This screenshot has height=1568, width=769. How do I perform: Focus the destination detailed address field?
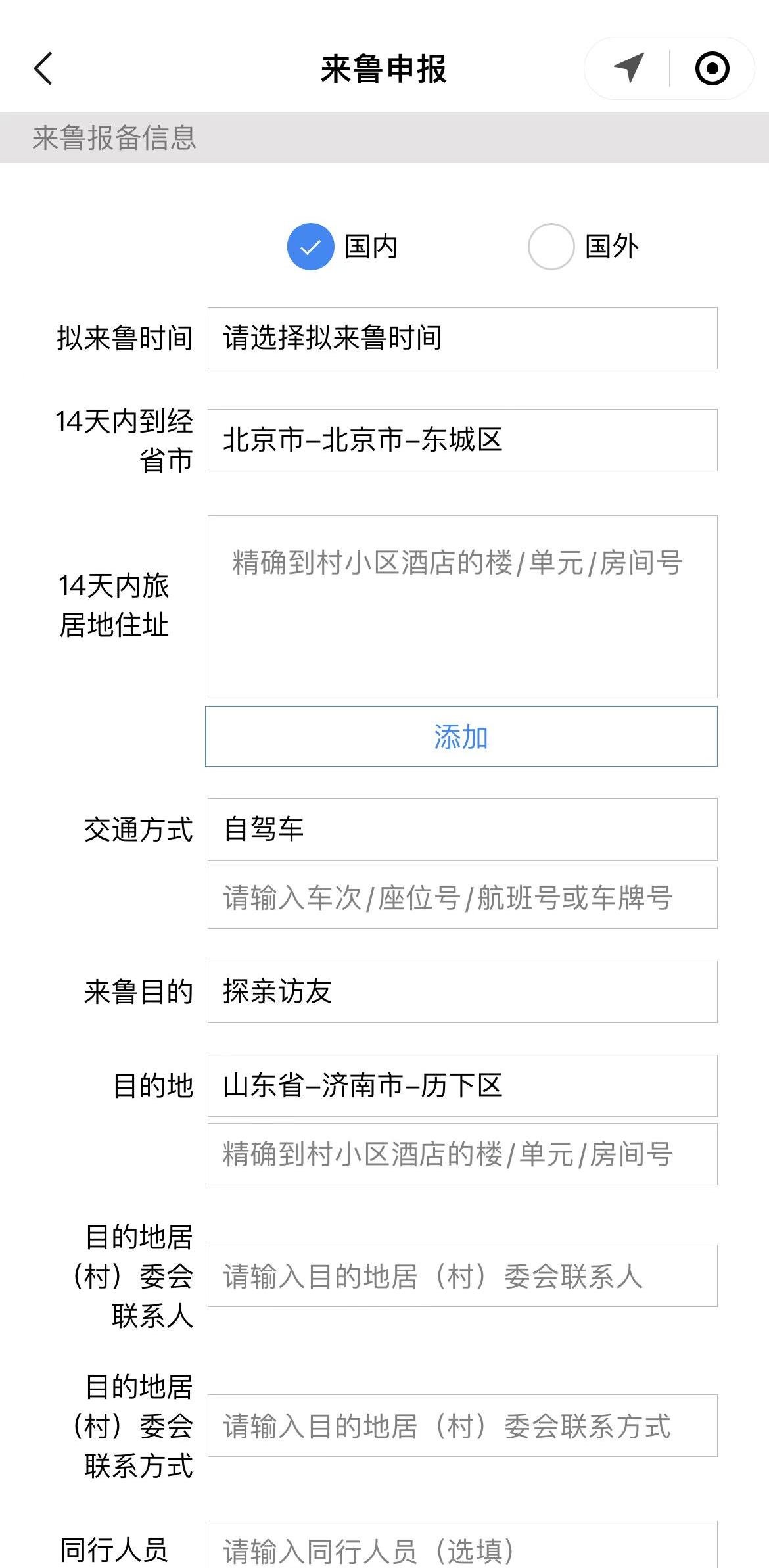click(x=462, y=1154)
